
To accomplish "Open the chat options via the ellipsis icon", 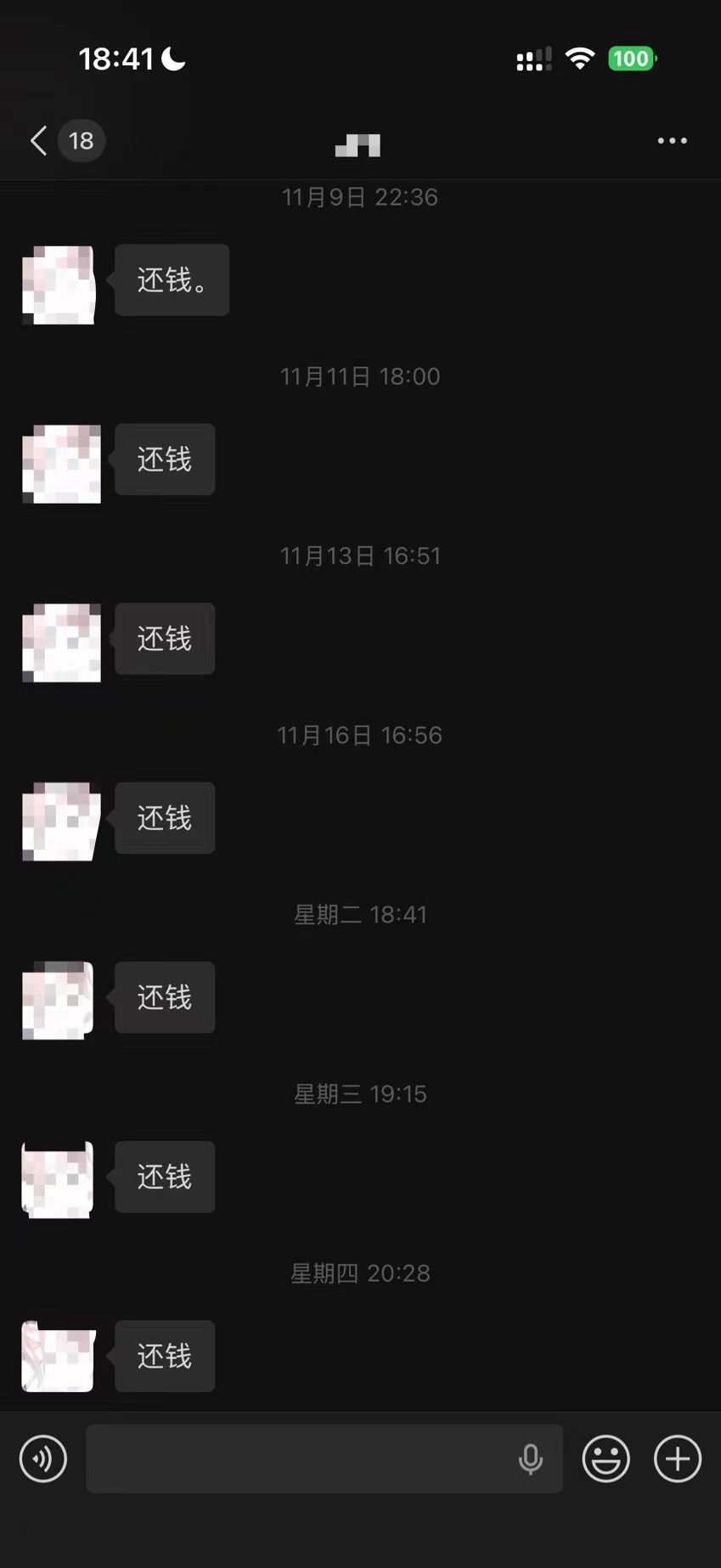I will 671,140.
